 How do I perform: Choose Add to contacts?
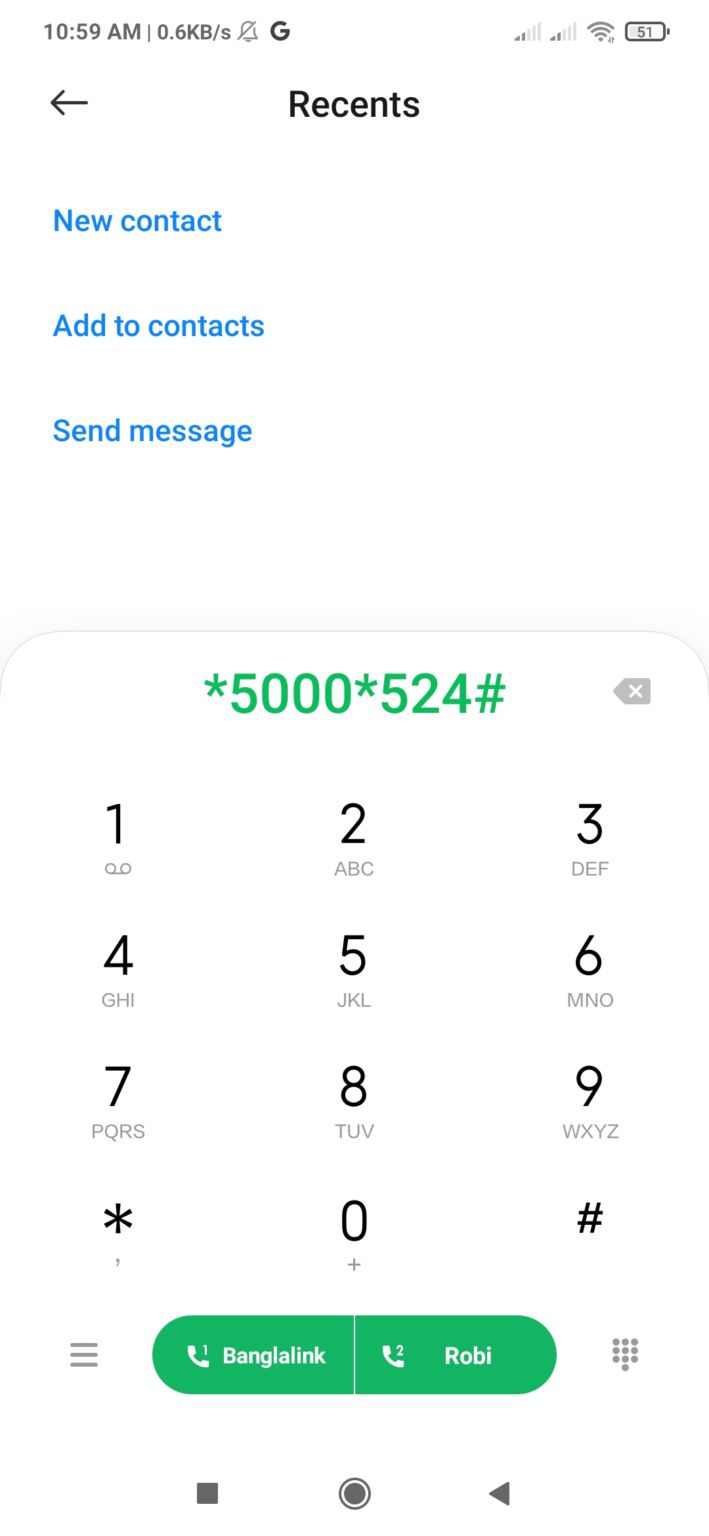[x=158, y=326]
